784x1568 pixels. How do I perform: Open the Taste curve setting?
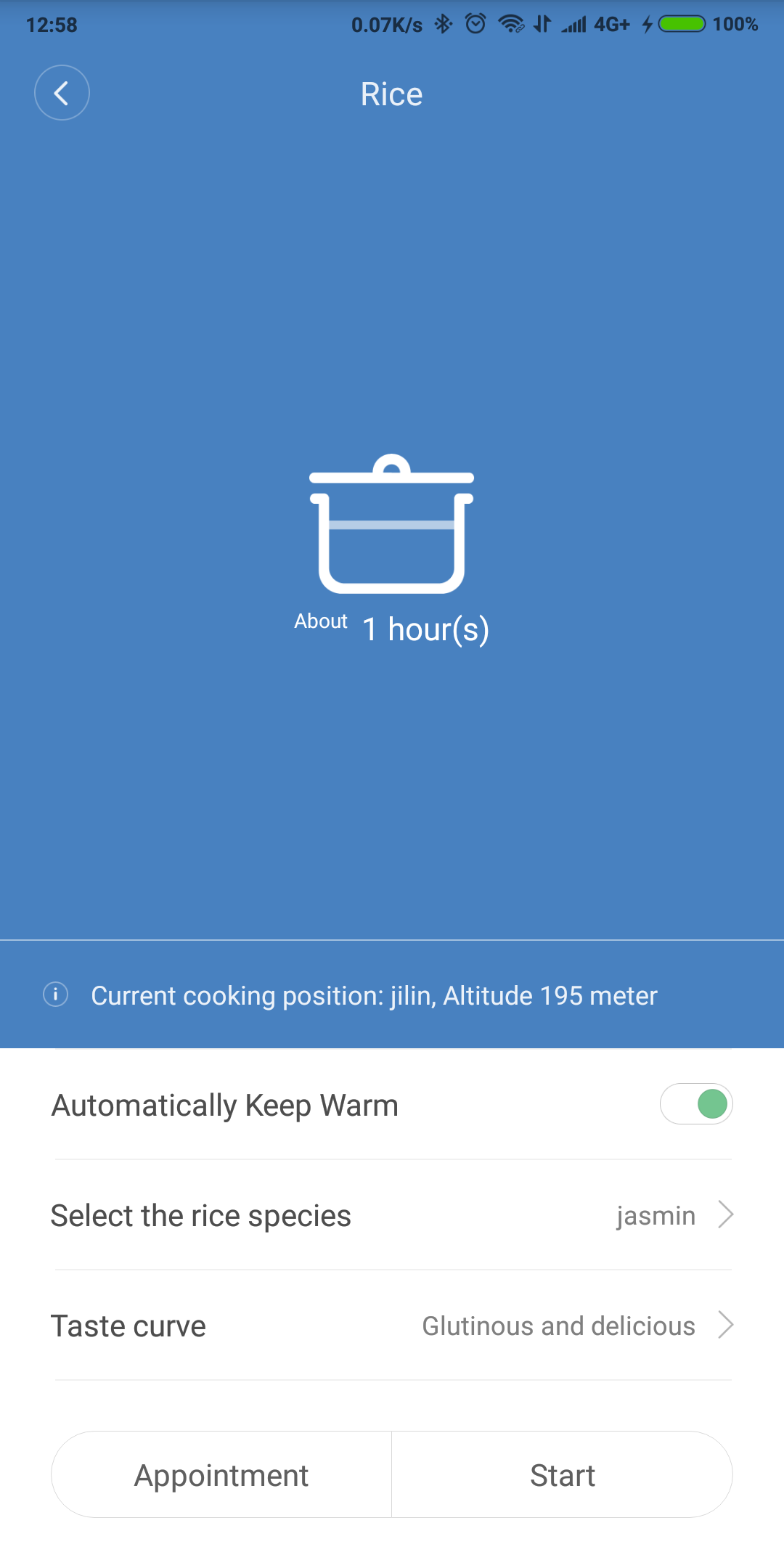(392, 1326)
